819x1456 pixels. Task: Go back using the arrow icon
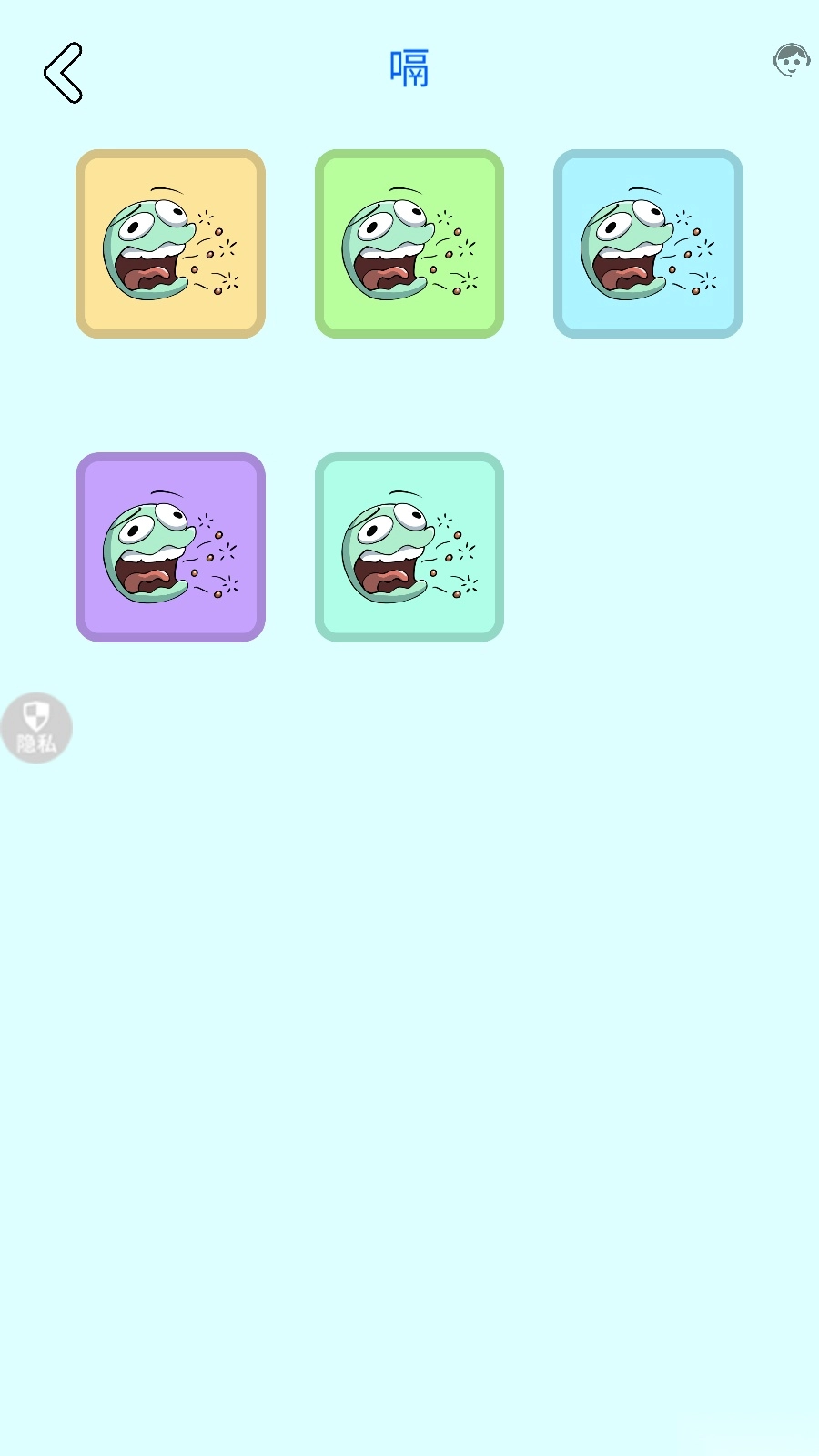(63, 73)
